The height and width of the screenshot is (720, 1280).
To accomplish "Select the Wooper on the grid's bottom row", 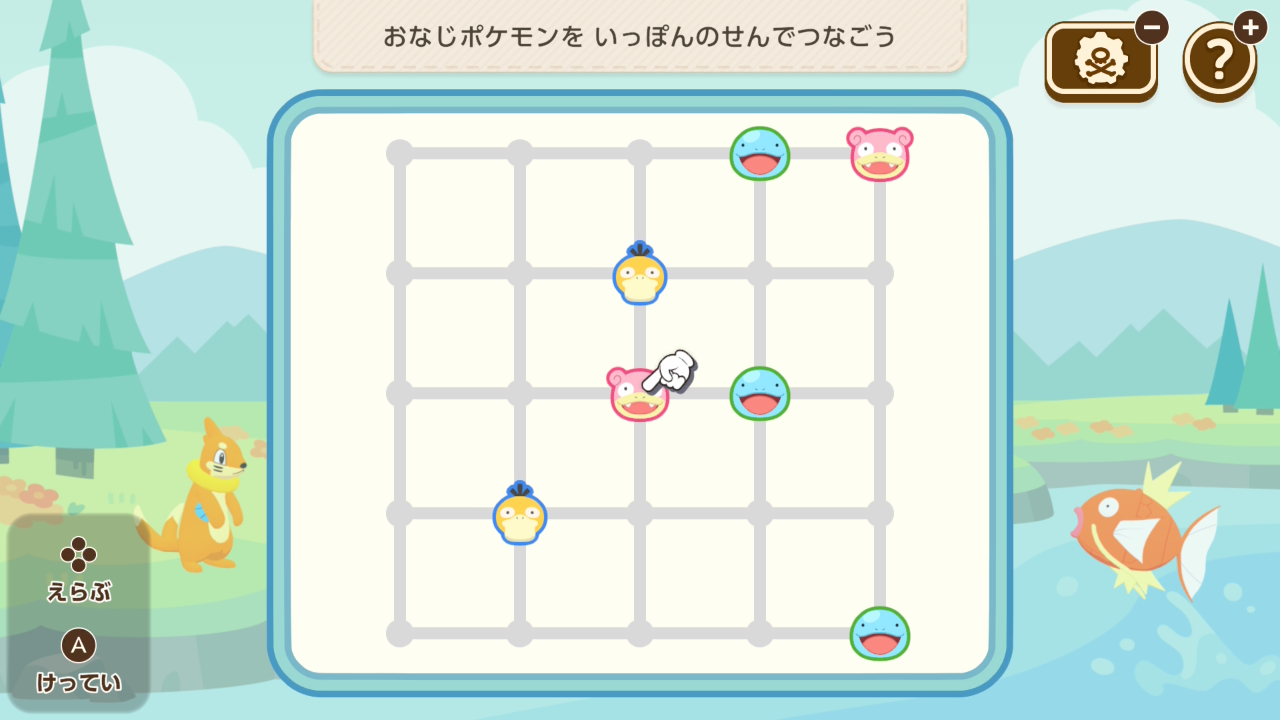I will 880,634.
